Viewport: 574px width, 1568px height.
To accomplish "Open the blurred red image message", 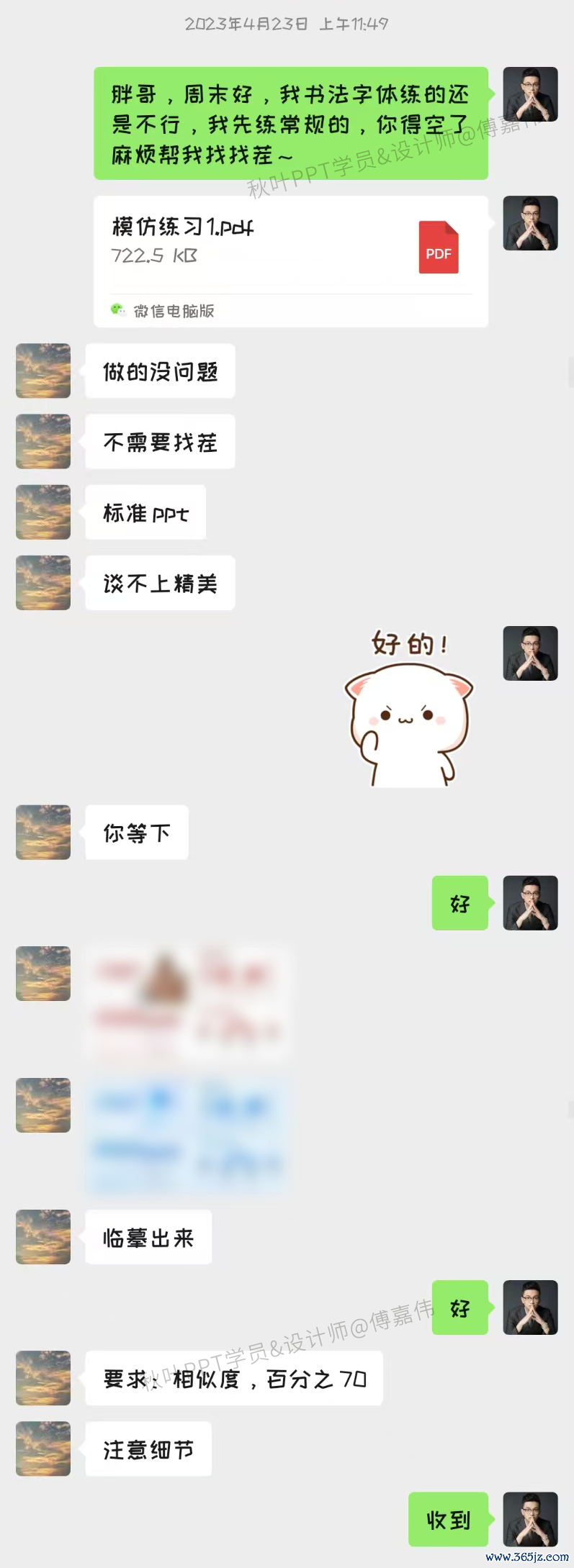I will (x=188, y=1005).
